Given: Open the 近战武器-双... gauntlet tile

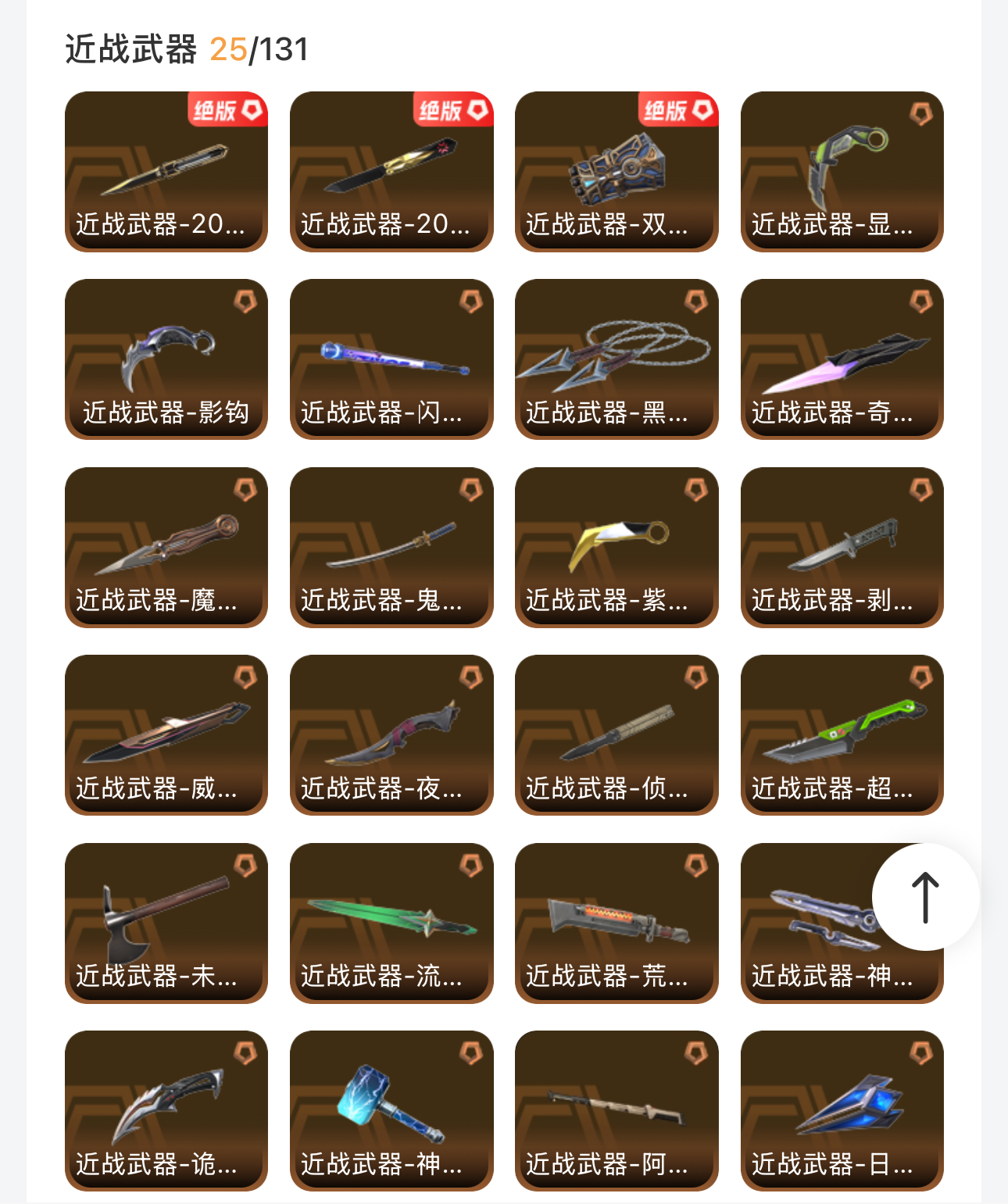Looking at the screenshot, I should 616,172.
